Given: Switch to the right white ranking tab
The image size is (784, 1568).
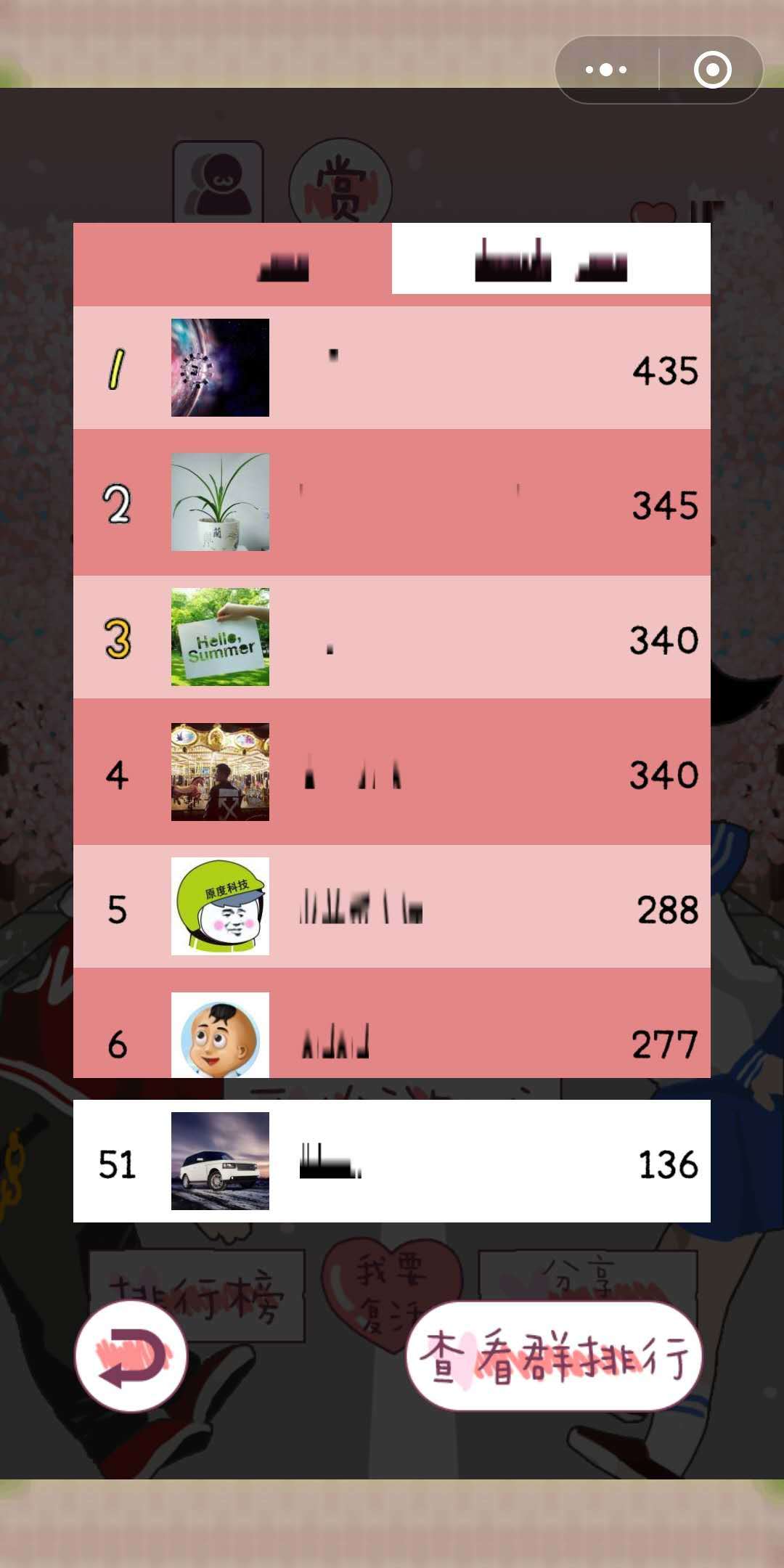Looking at the screenshot, I should (550, 260).
